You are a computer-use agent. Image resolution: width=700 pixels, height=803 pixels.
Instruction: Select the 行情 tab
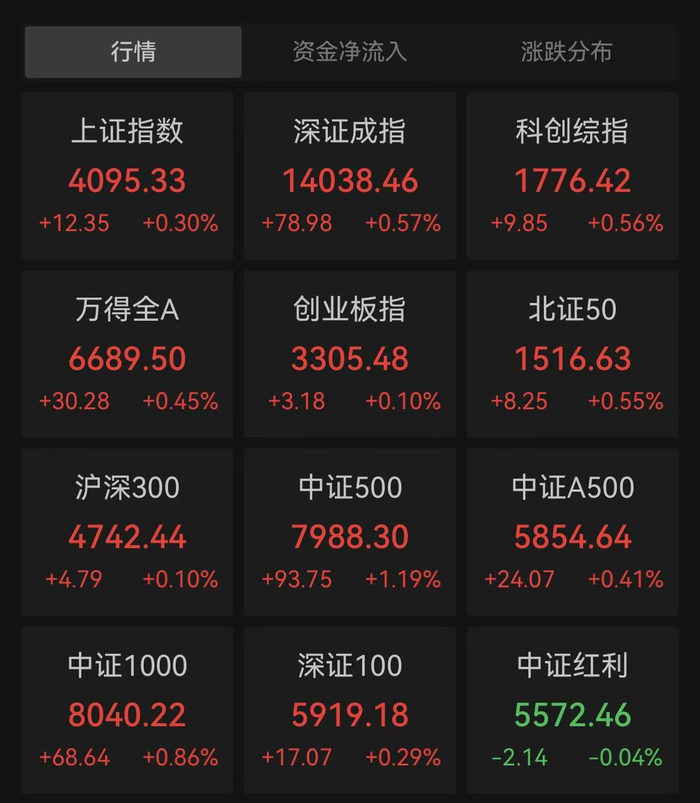[x=133, y=52]
